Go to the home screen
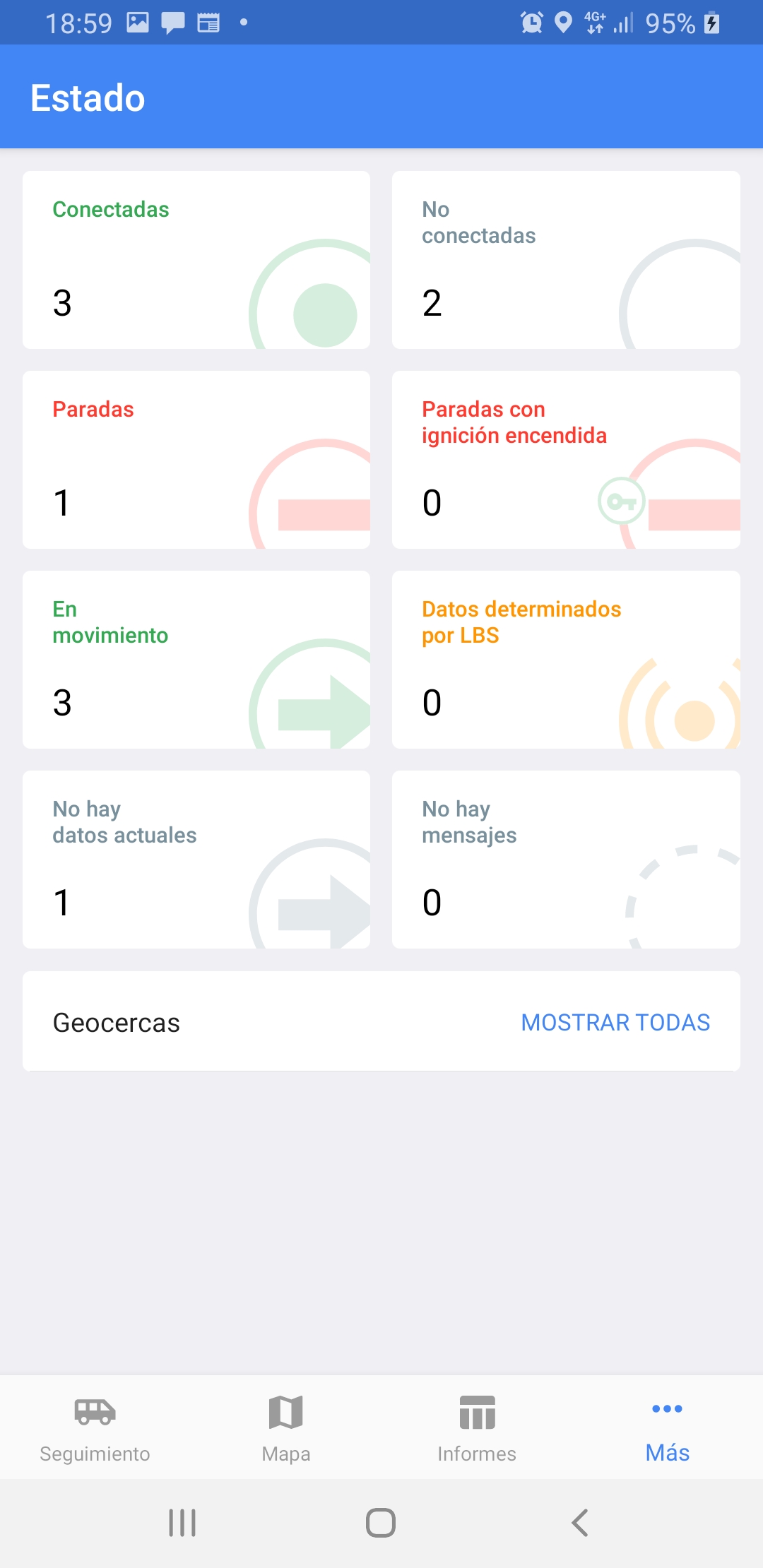 381,1523
